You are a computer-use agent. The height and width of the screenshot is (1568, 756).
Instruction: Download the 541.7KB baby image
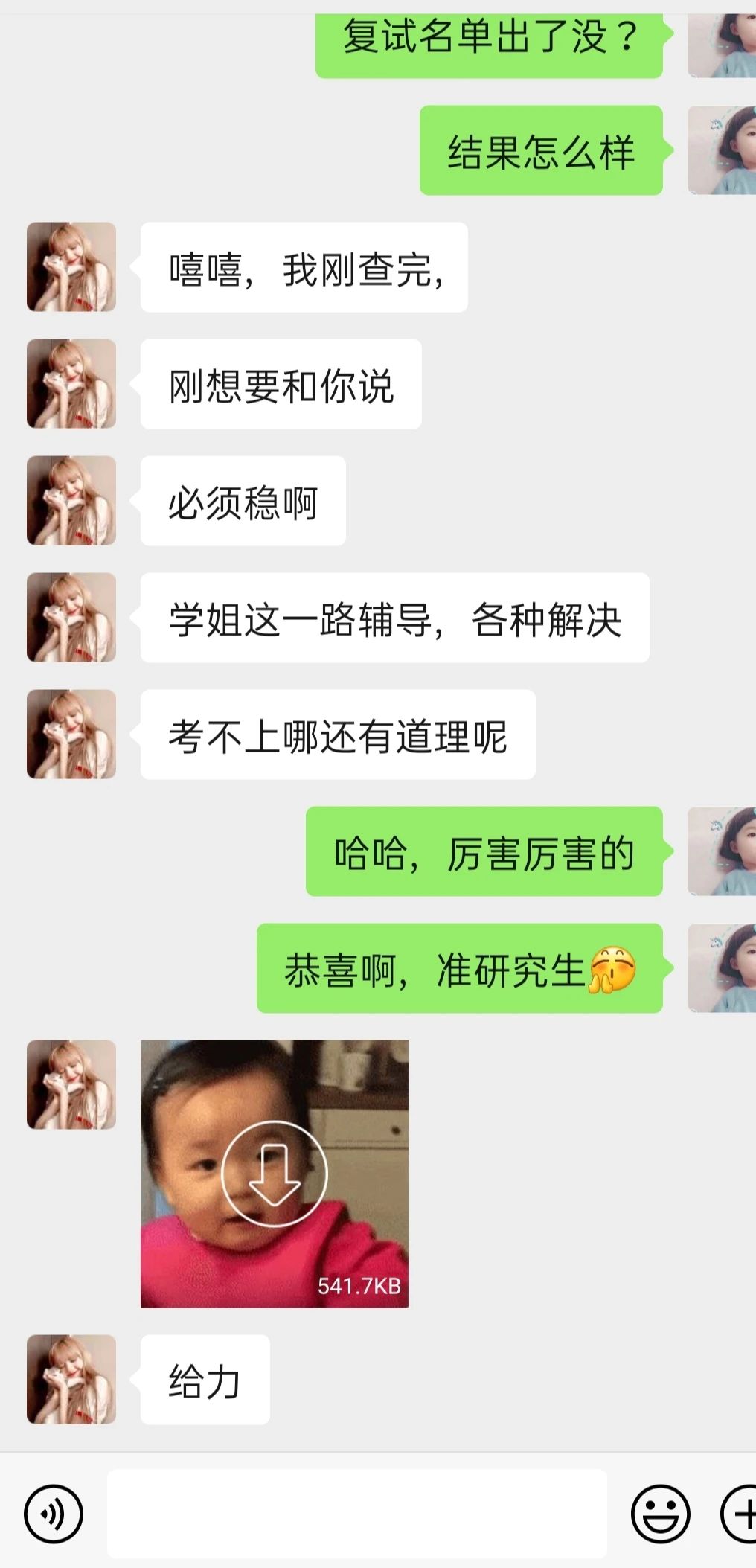274,1174
